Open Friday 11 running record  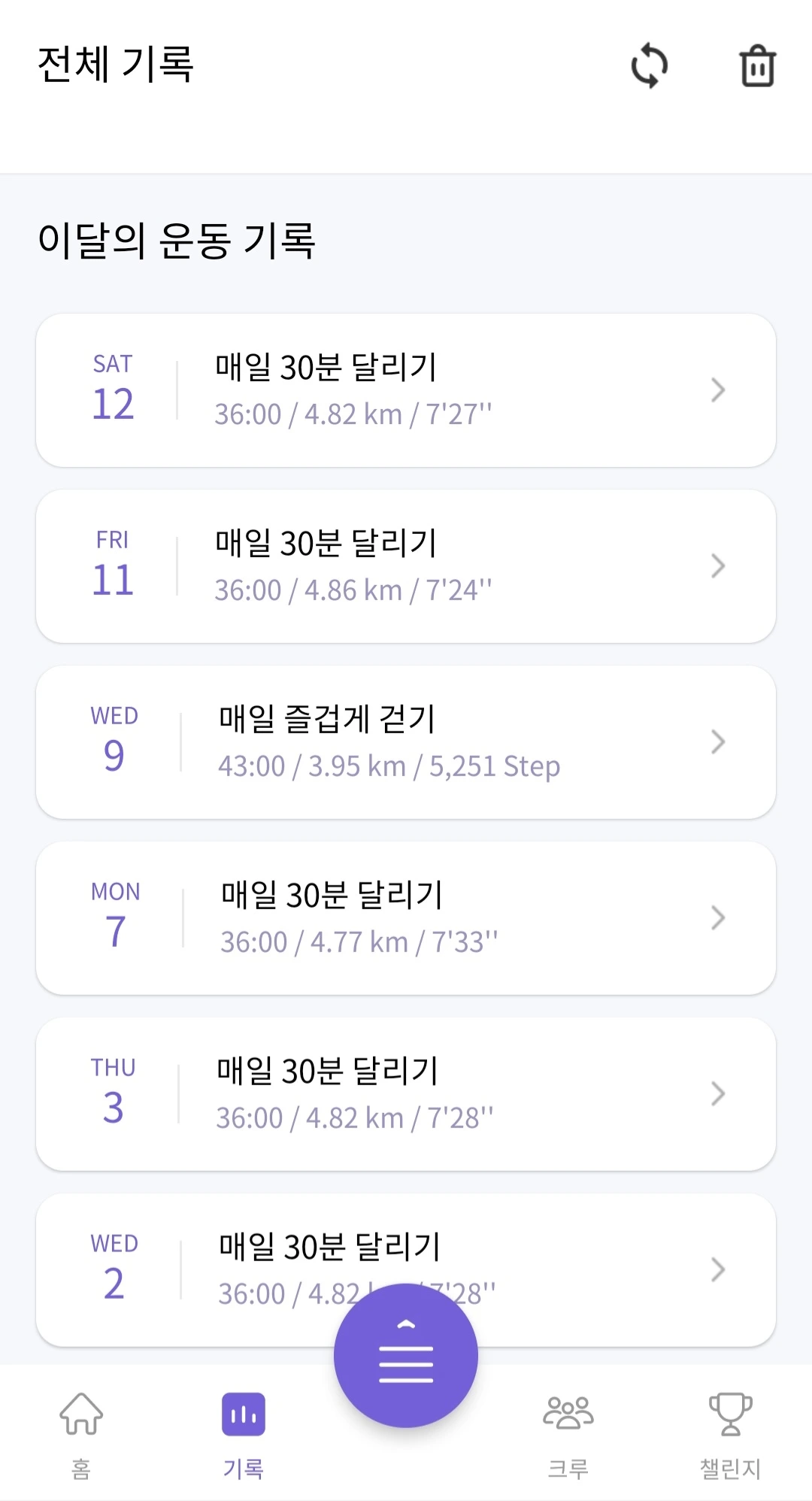406,566
